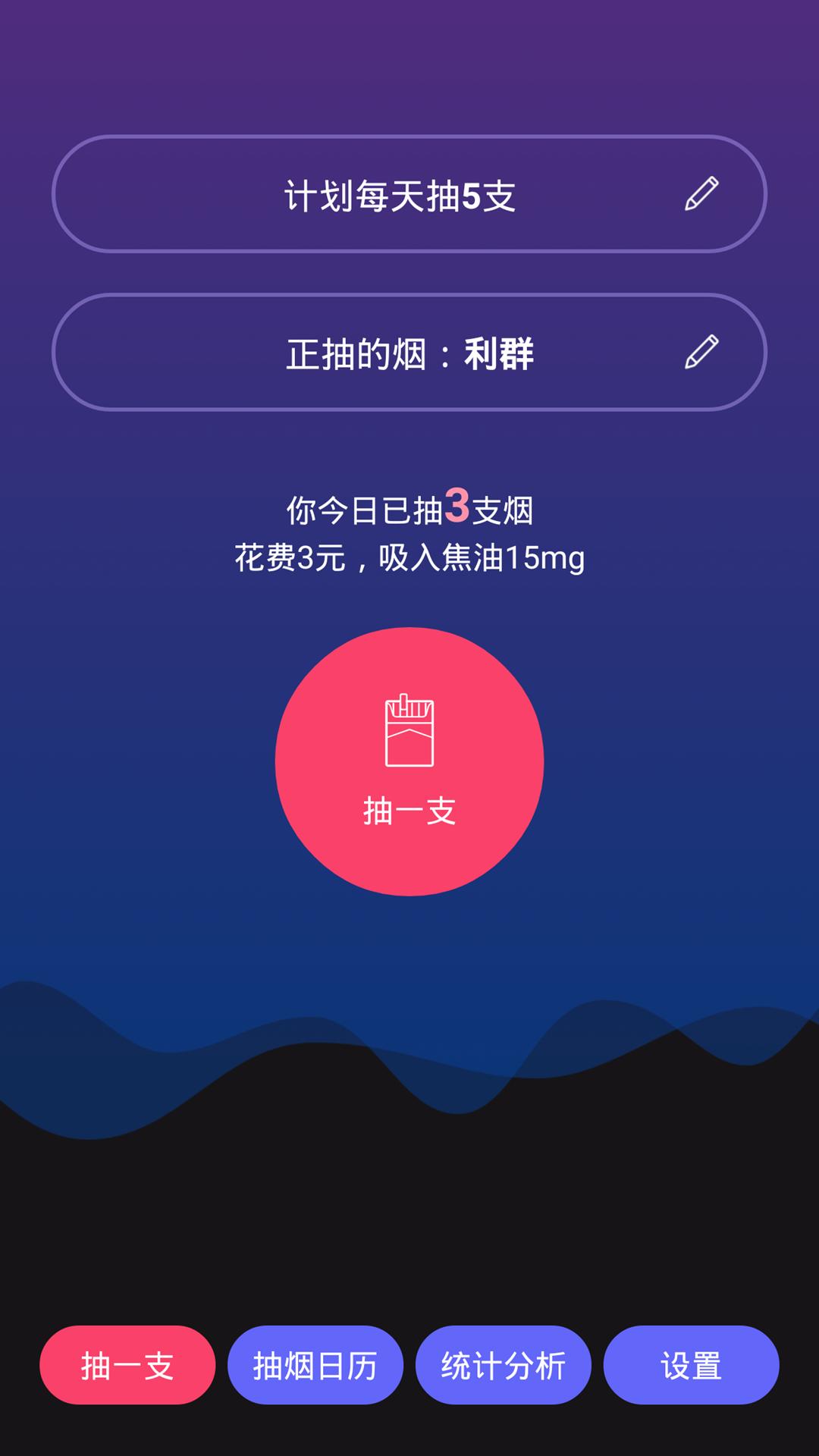This screenshot has width=819, height=1456.
Task: Open the 抽烟日历 tab
Action: coord(315,1365)
